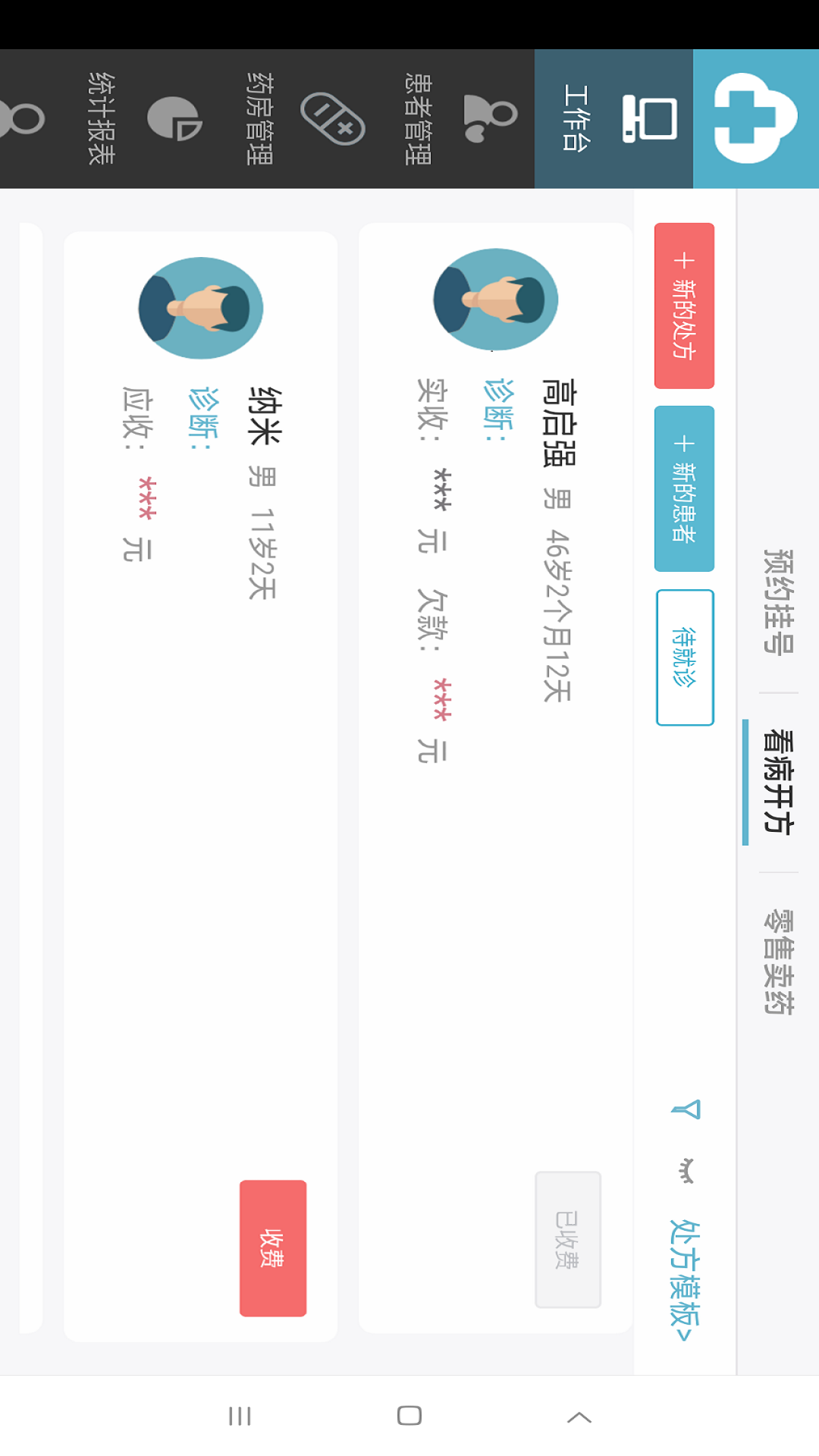
Task: Open 工作台 in the sidebar
Action: (613, 119)
